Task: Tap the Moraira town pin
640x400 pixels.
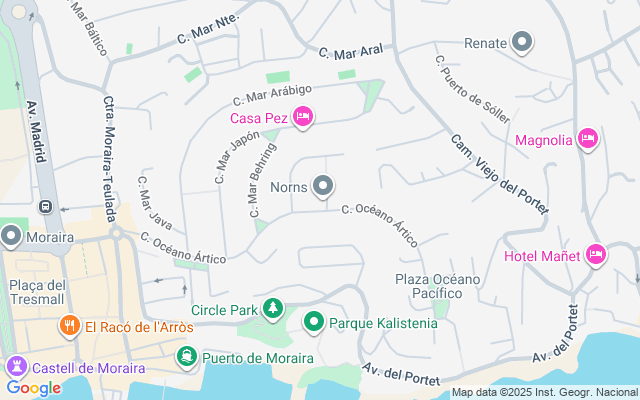Action: pos(11,236)
